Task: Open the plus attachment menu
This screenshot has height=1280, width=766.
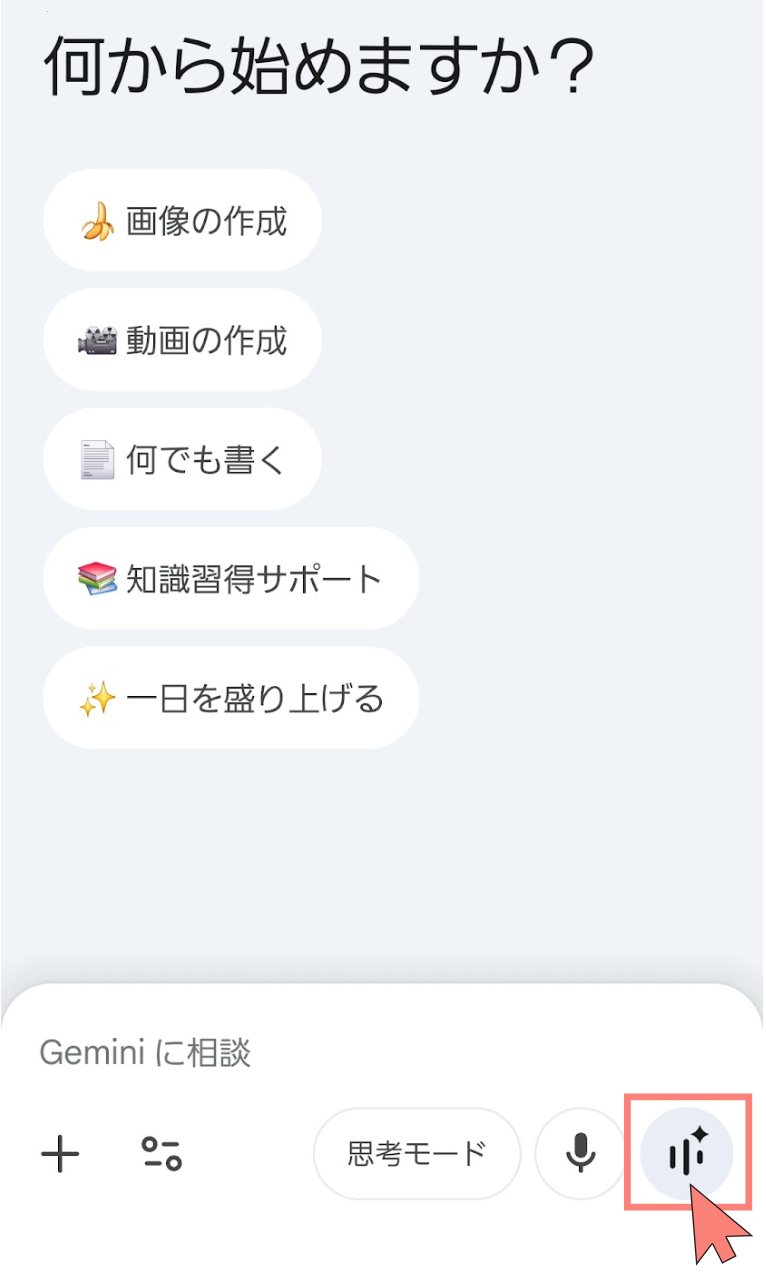Action: [x=60, y=1155]
